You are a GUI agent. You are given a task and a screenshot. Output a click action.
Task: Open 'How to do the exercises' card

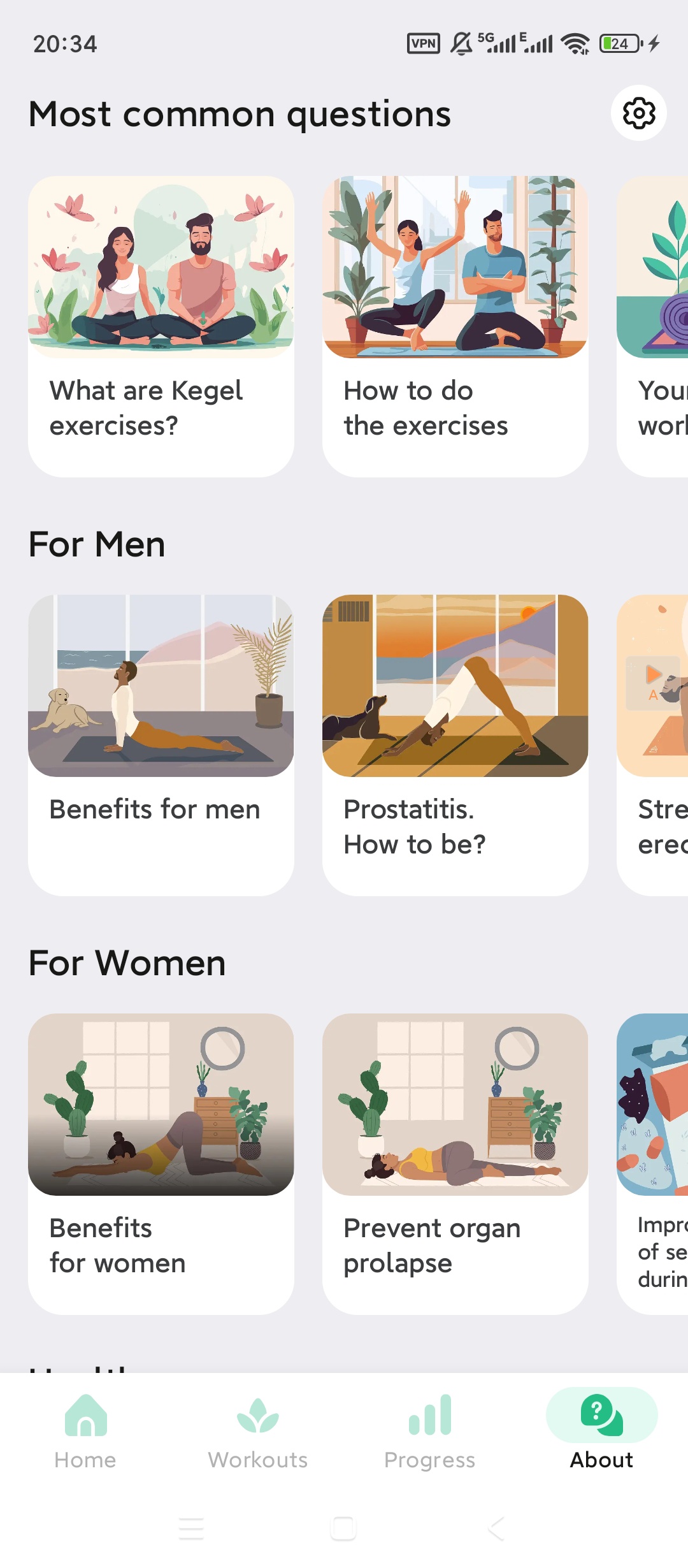point(455,326)
